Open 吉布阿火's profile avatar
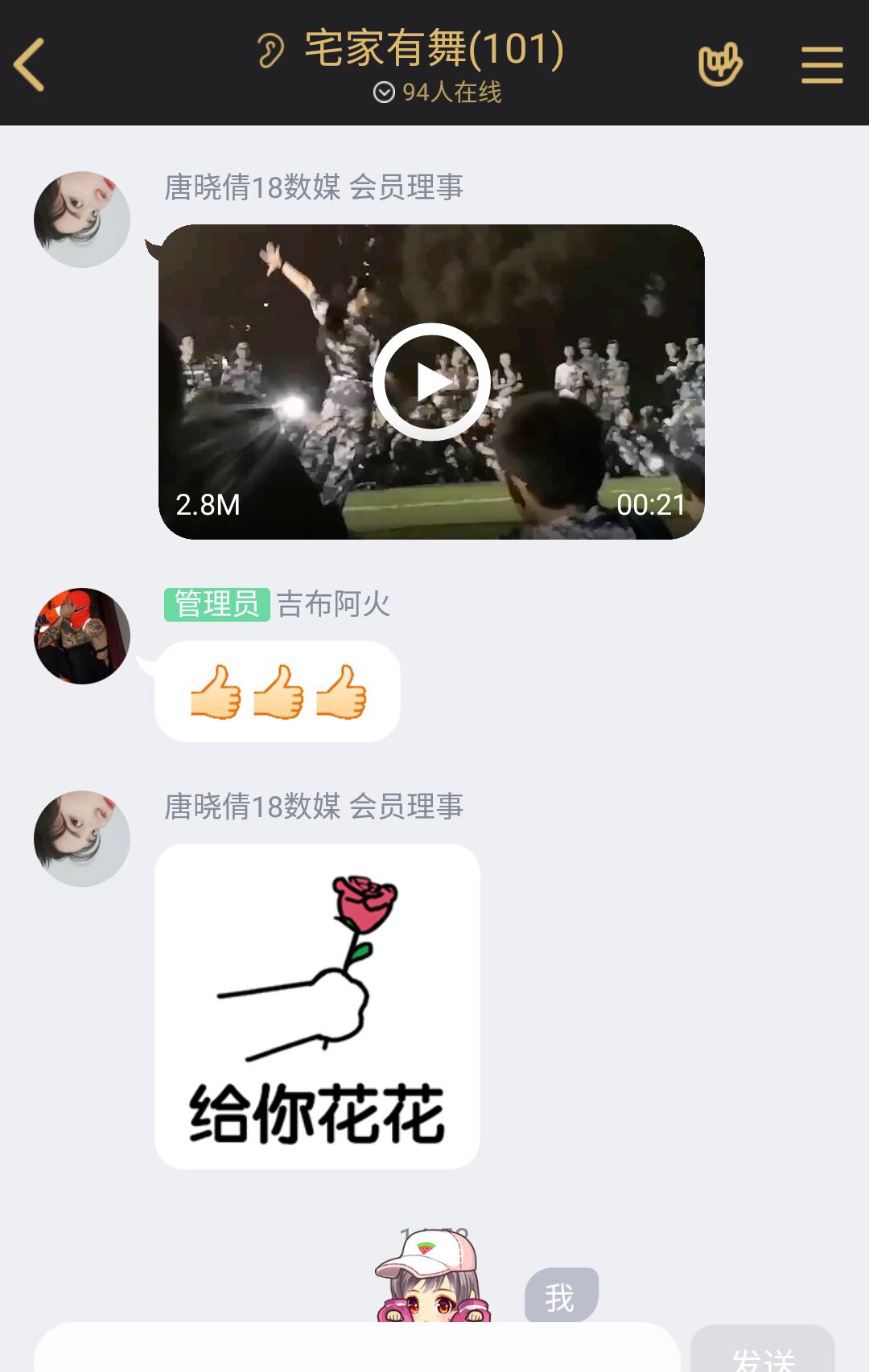 point(82,636)
